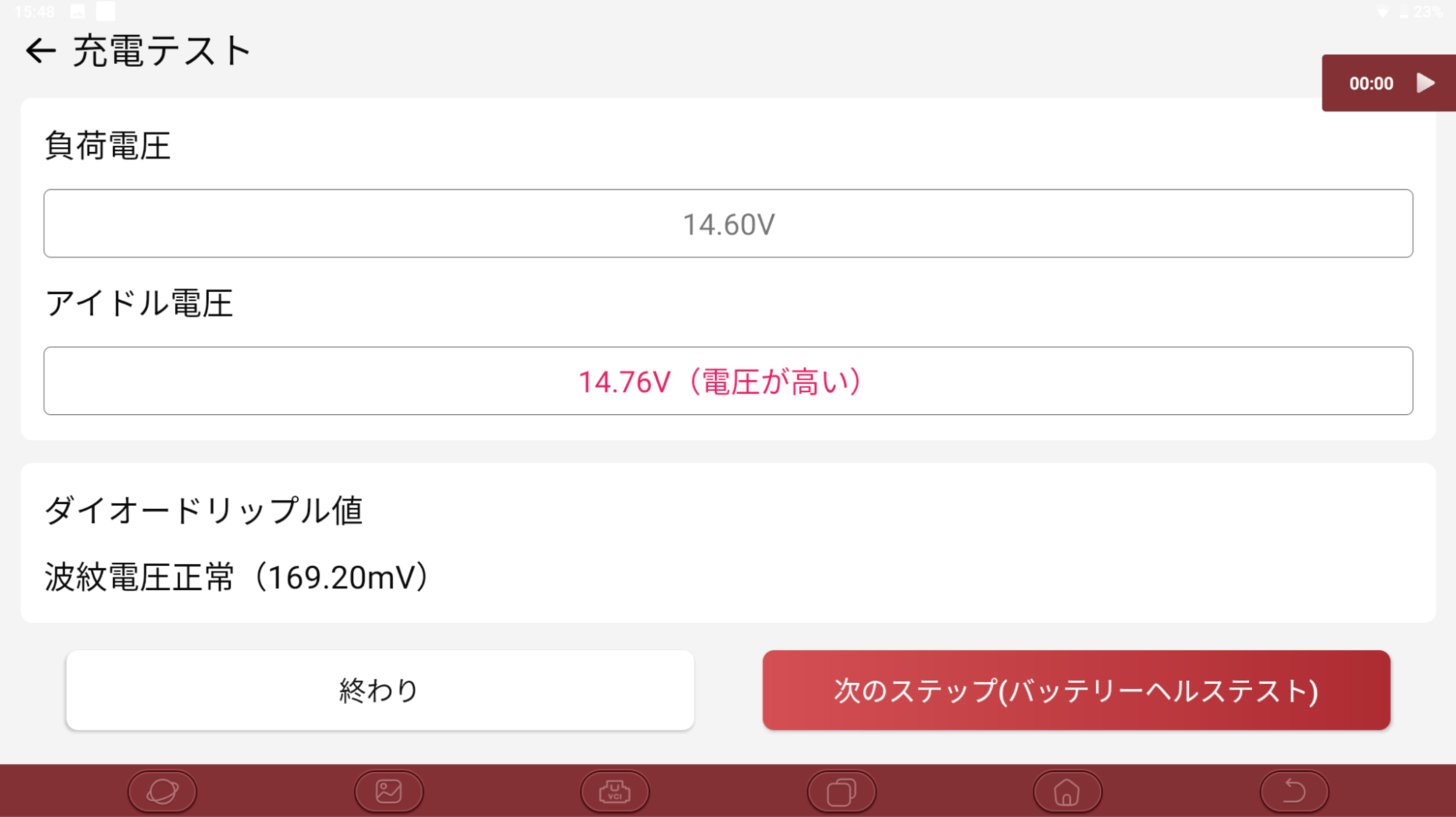
Task: Show recent apps
Action: click(841, 791)
